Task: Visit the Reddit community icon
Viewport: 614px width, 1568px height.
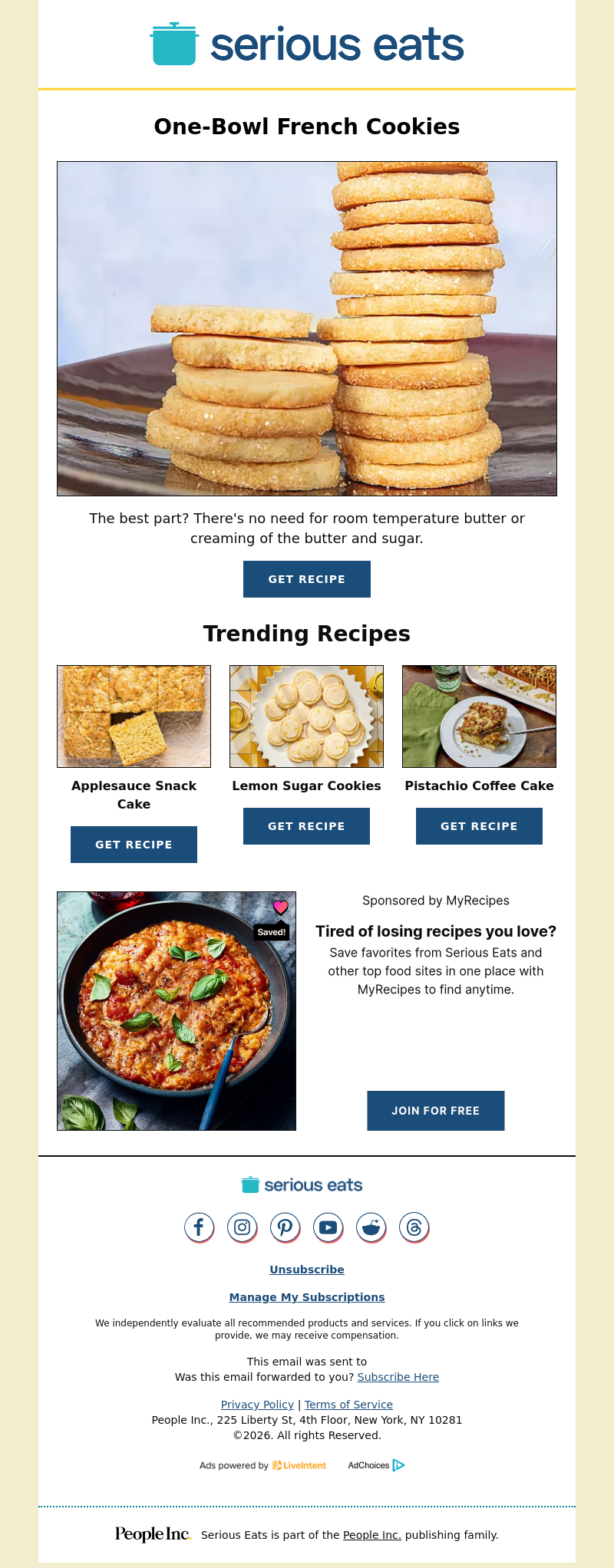Action: pyautogui.click(x=371, y=1227)
